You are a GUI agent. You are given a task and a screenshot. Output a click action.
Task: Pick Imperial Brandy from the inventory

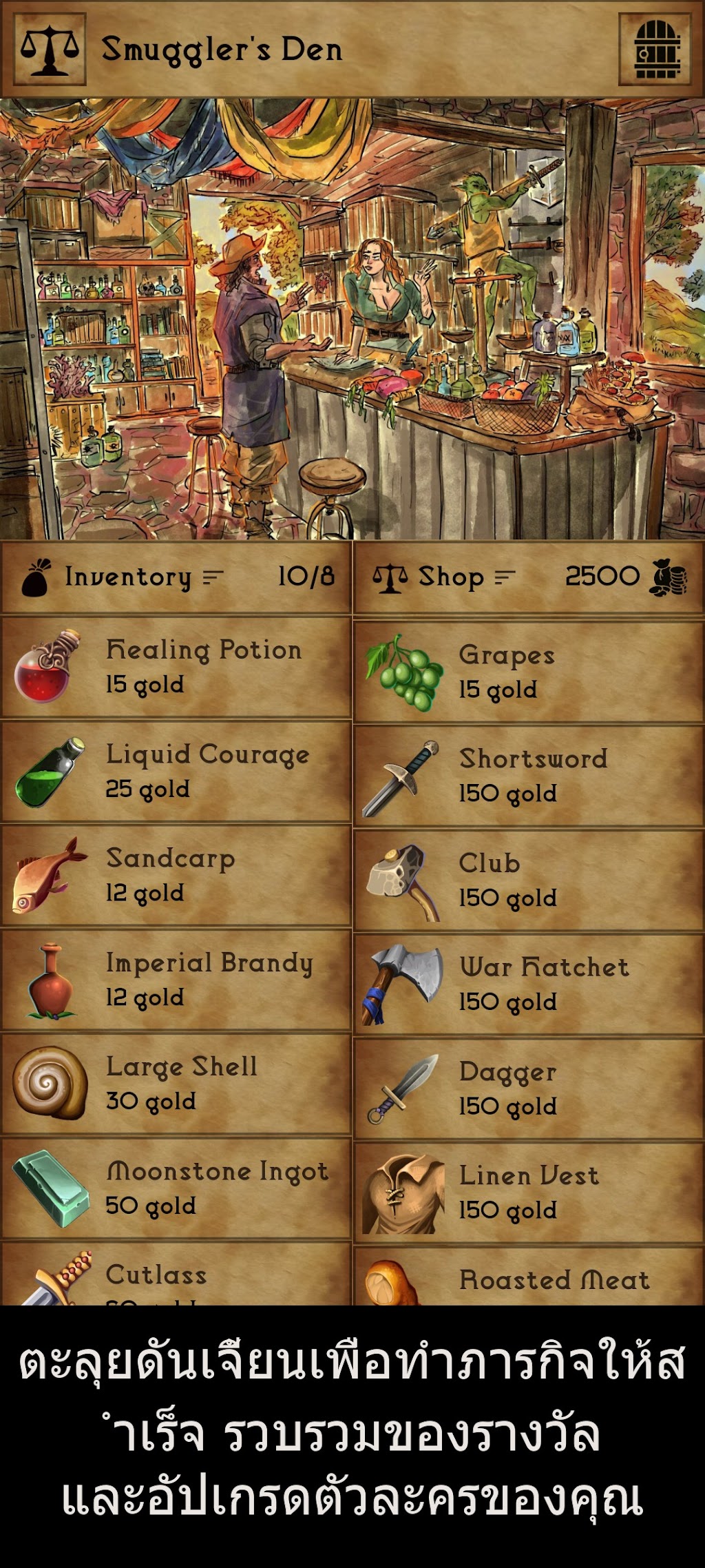tap(176, 980)
